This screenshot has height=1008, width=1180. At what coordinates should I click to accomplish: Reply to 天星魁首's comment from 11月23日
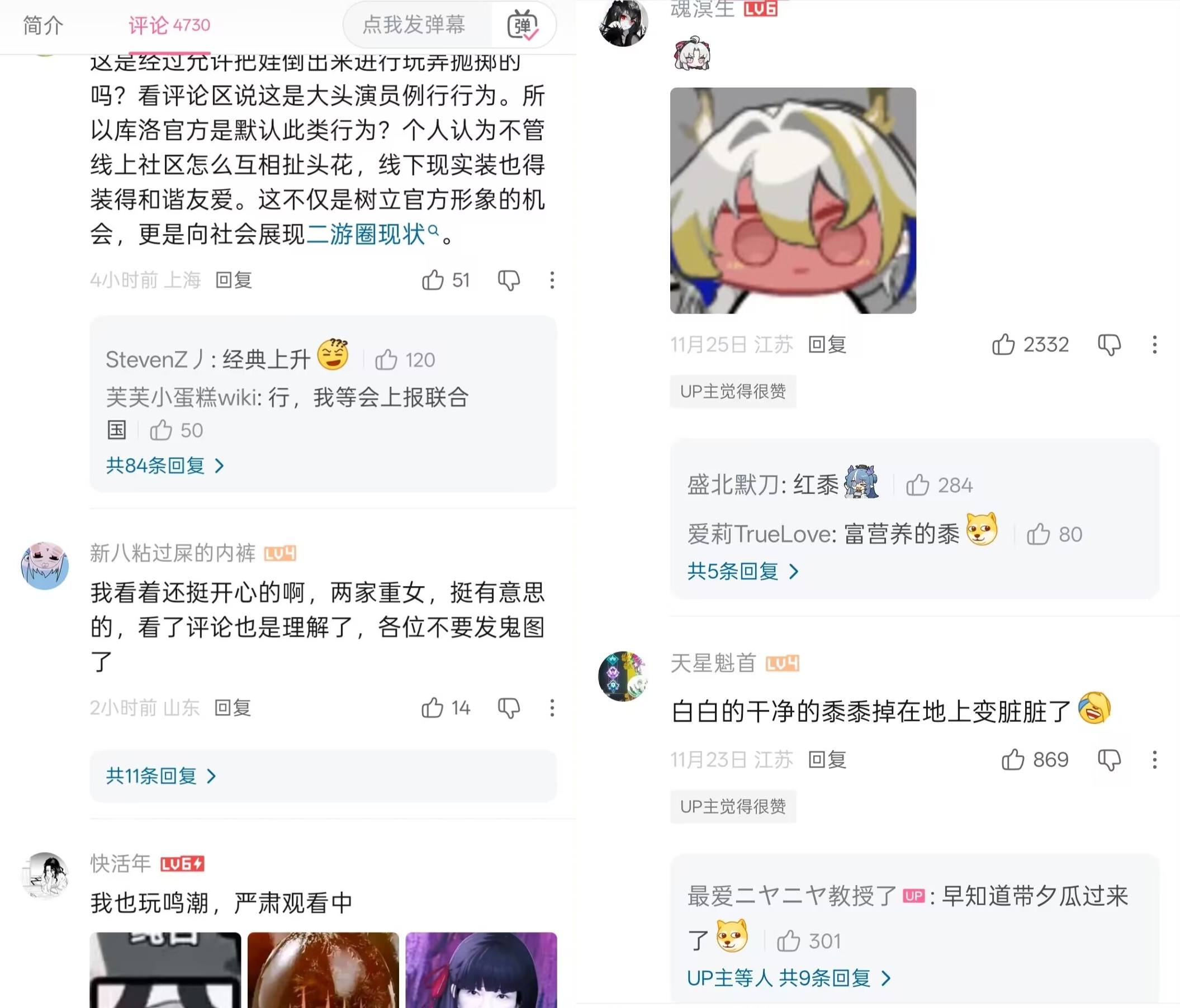click(827, 759)
